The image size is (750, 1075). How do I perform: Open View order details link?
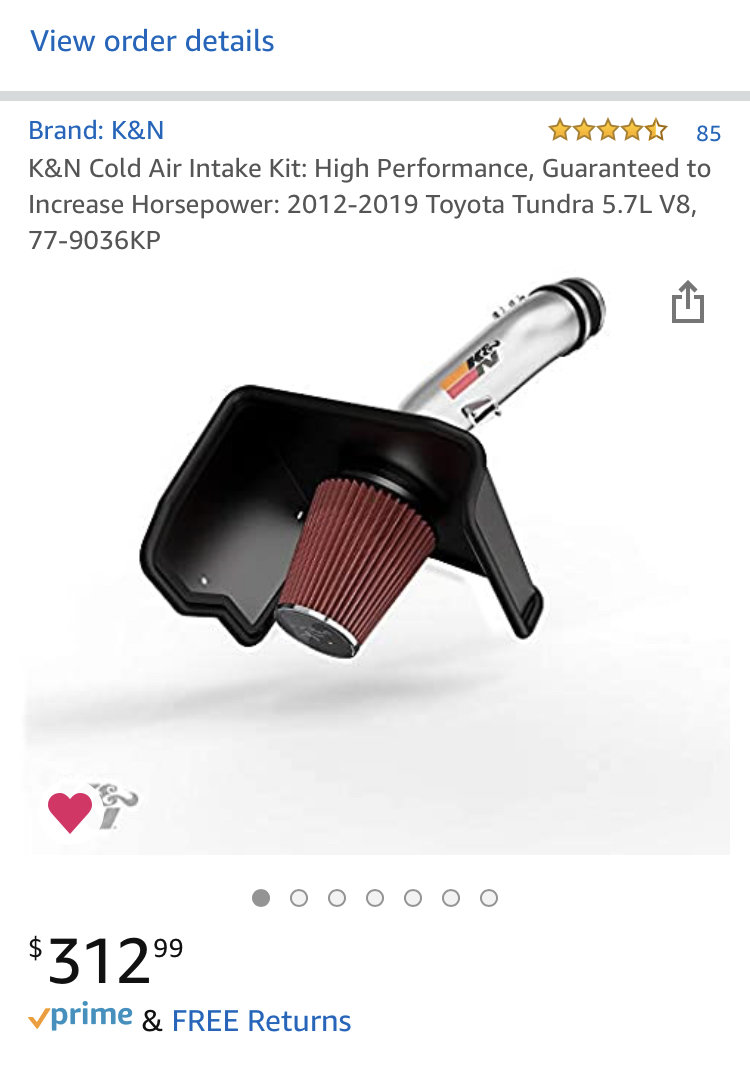tap(152, 42)
